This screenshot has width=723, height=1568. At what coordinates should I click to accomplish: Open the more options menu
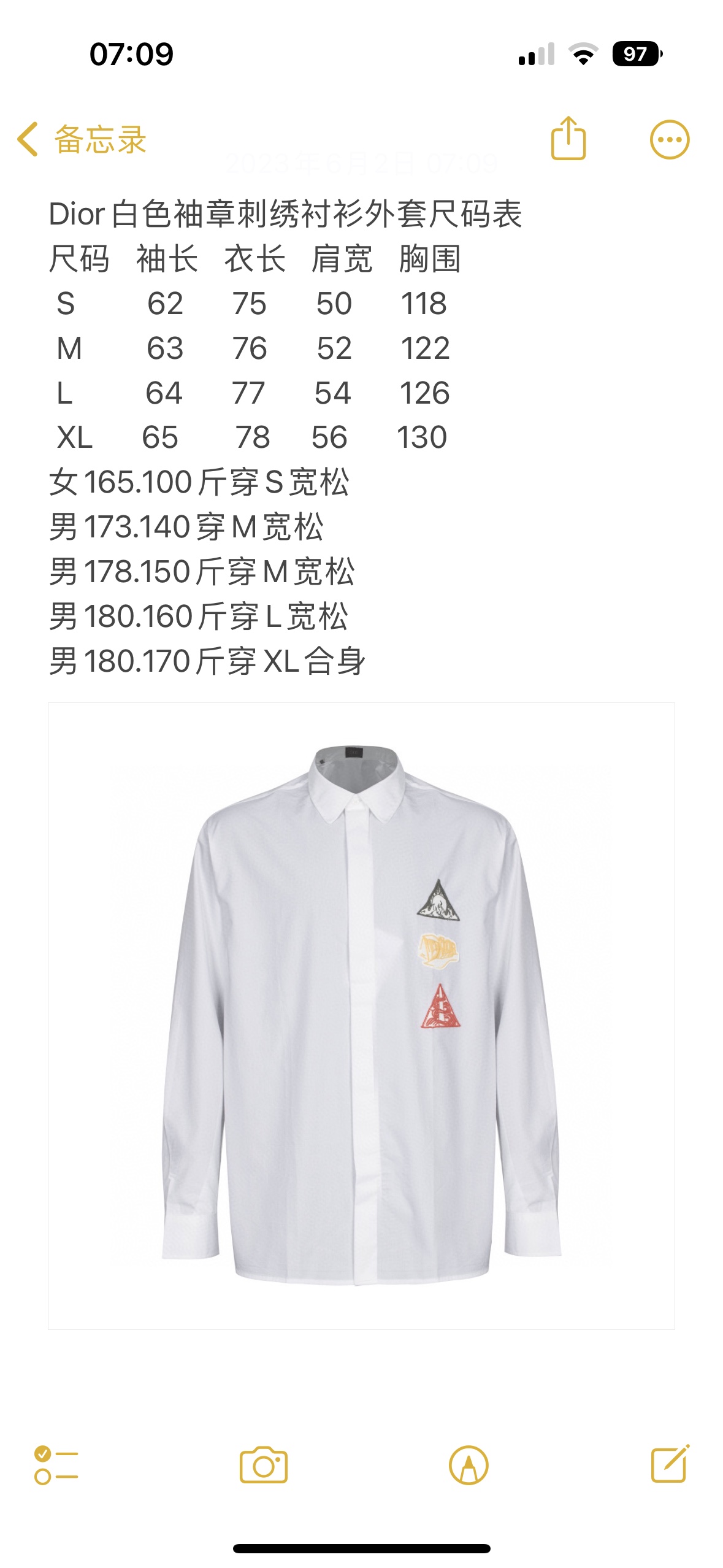[669, 139]
